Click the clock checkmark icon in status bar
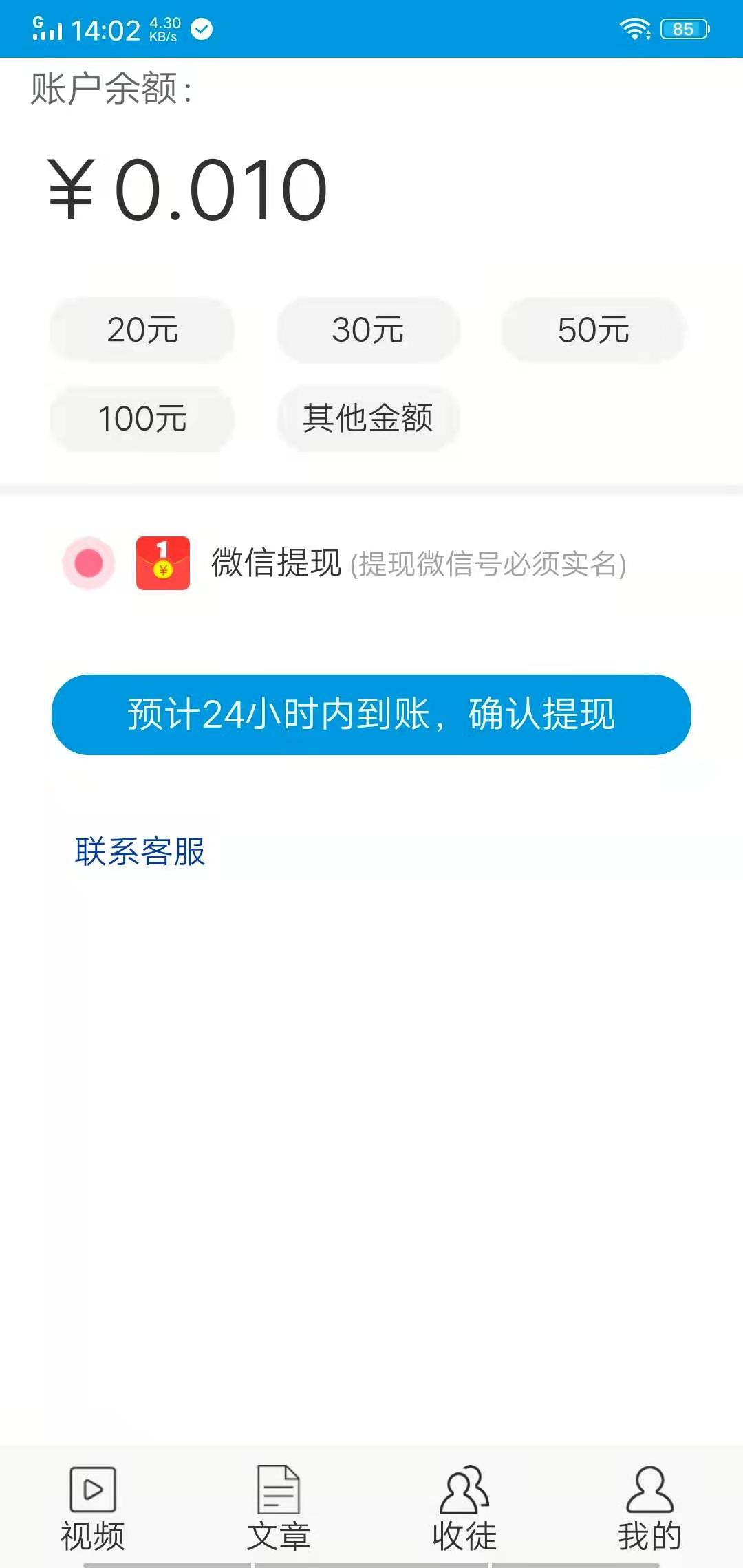 (x=200, y=28)
